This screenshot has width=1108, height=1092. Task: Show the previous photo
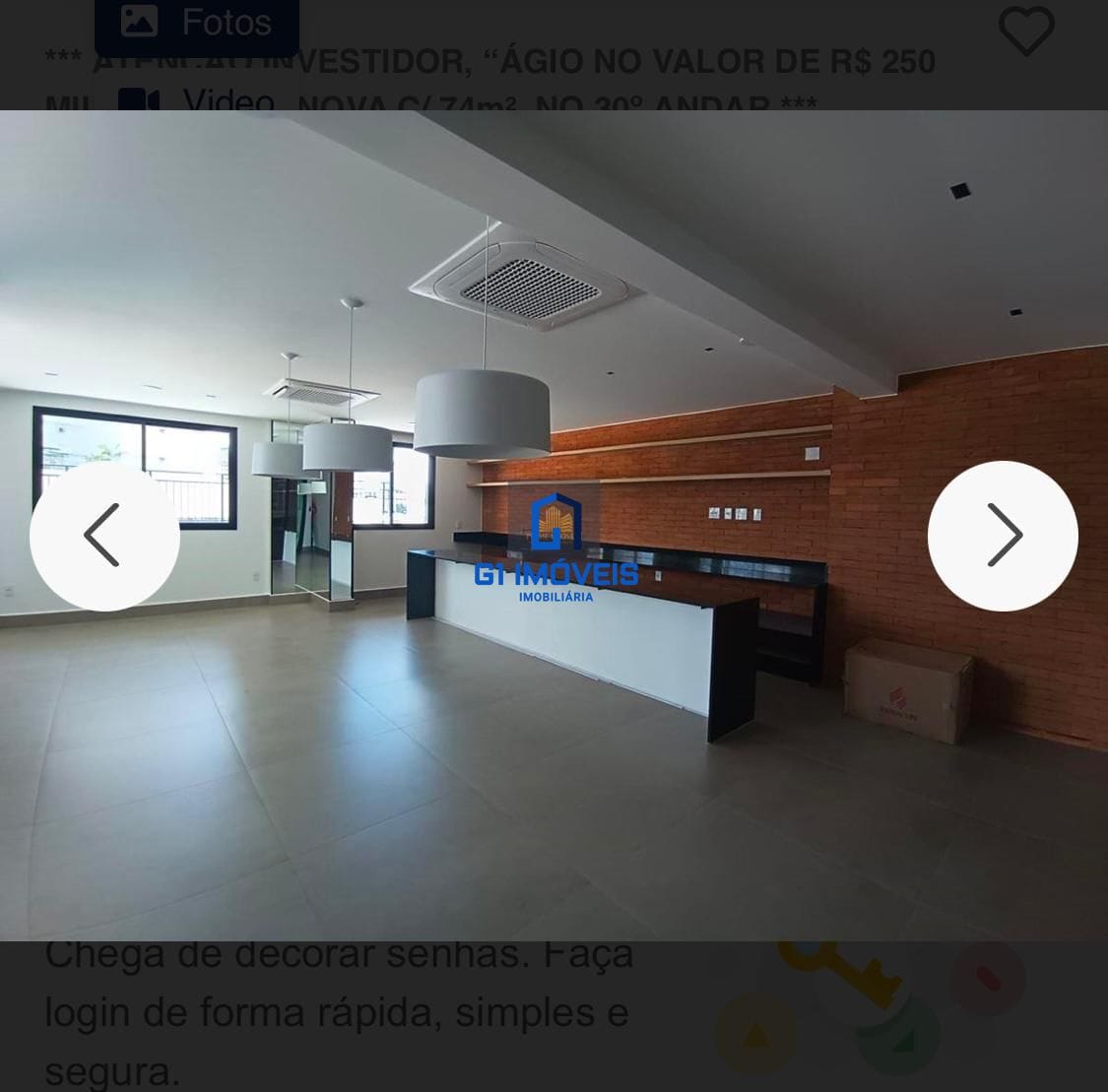(104, 536)
